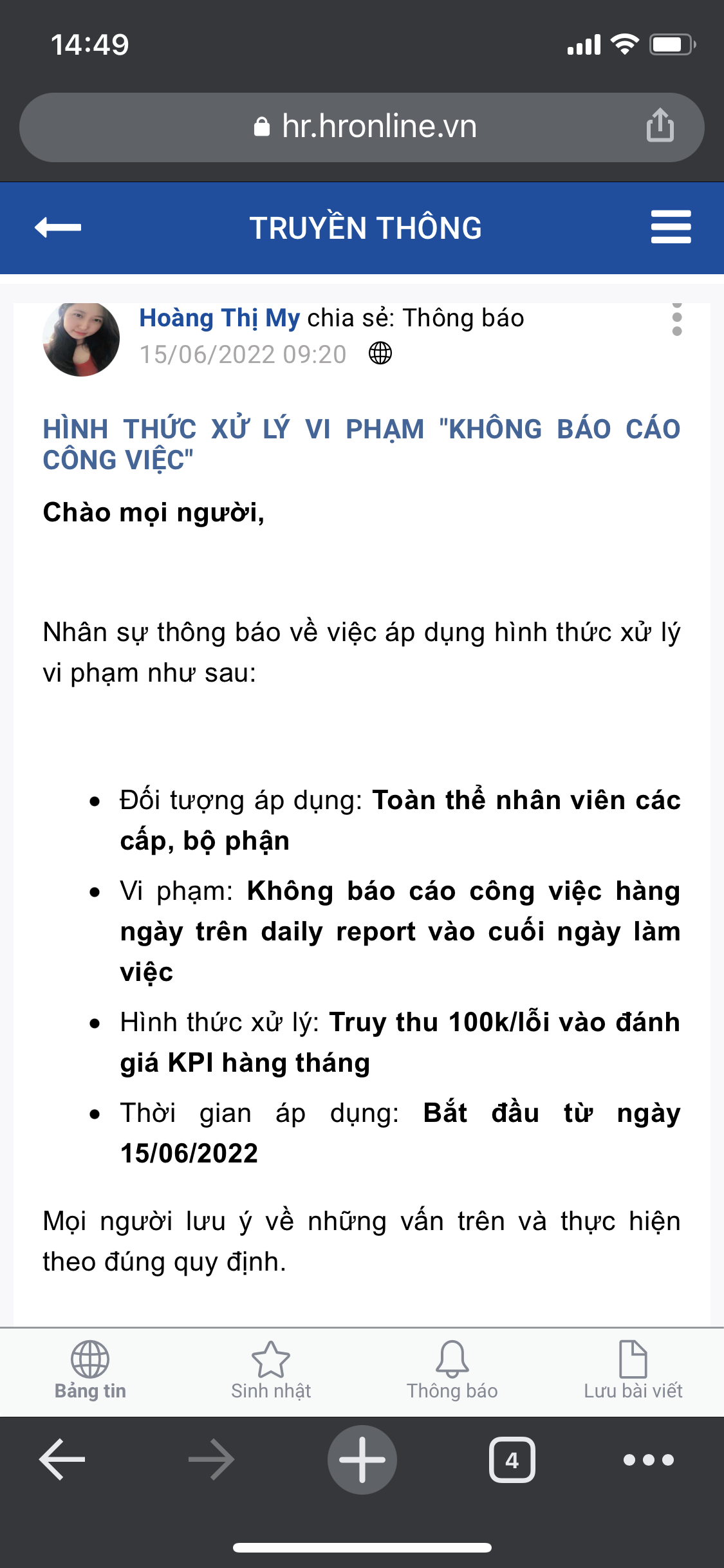Go back using the Truyền thông header arrow
724x1568 pixels.
pyautogui.click(x=58, y=227)
